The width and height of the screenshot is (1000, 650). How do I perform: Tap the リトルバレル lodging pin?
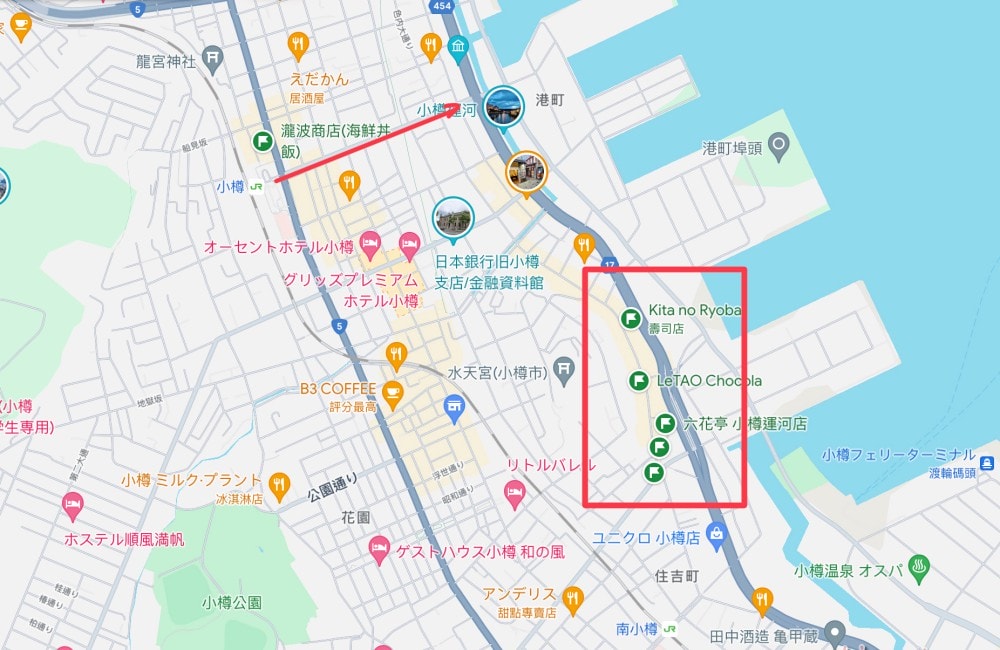tap(515, 490)
